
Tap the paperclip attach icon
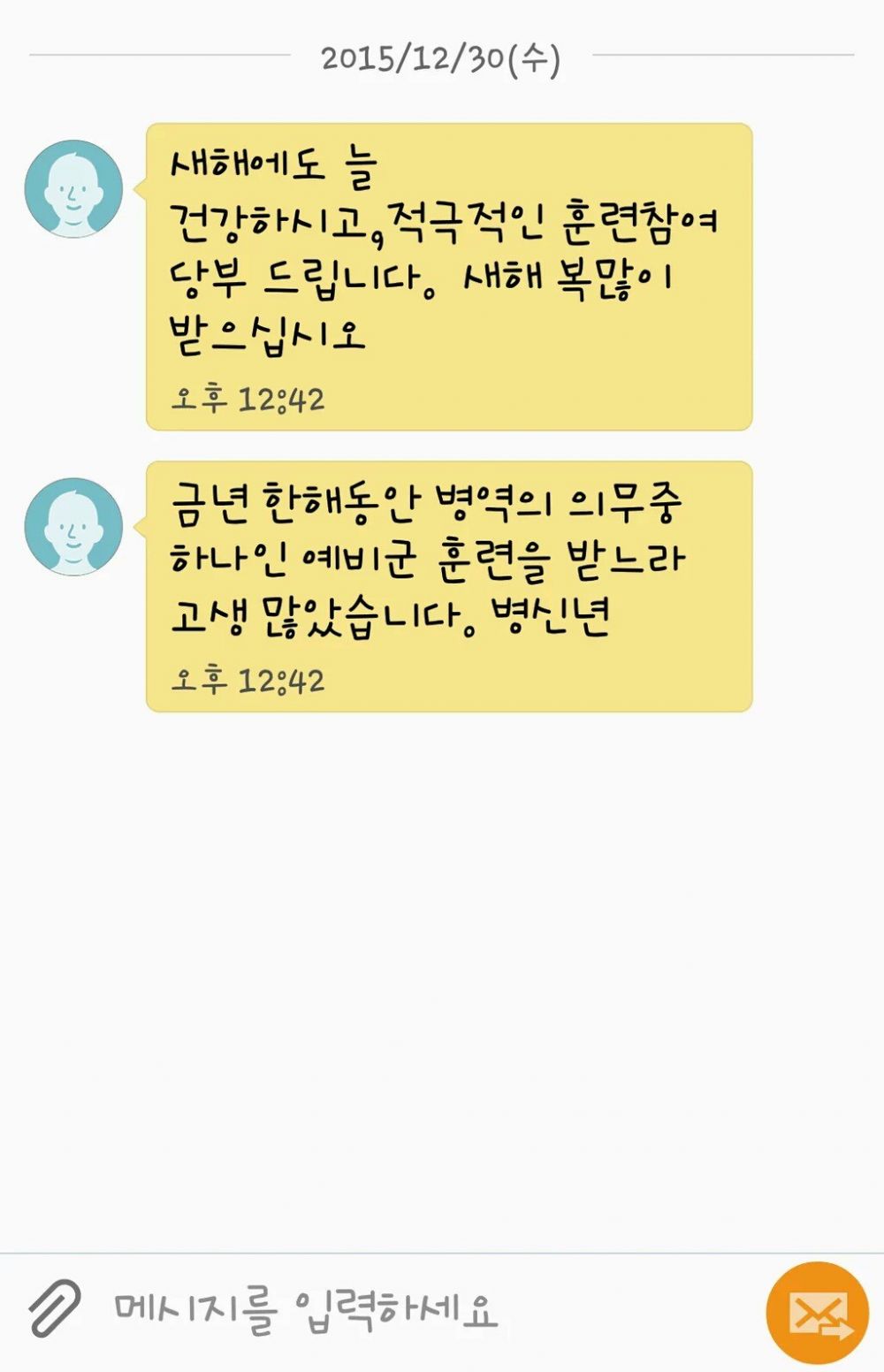click(x=55, y=1308)
